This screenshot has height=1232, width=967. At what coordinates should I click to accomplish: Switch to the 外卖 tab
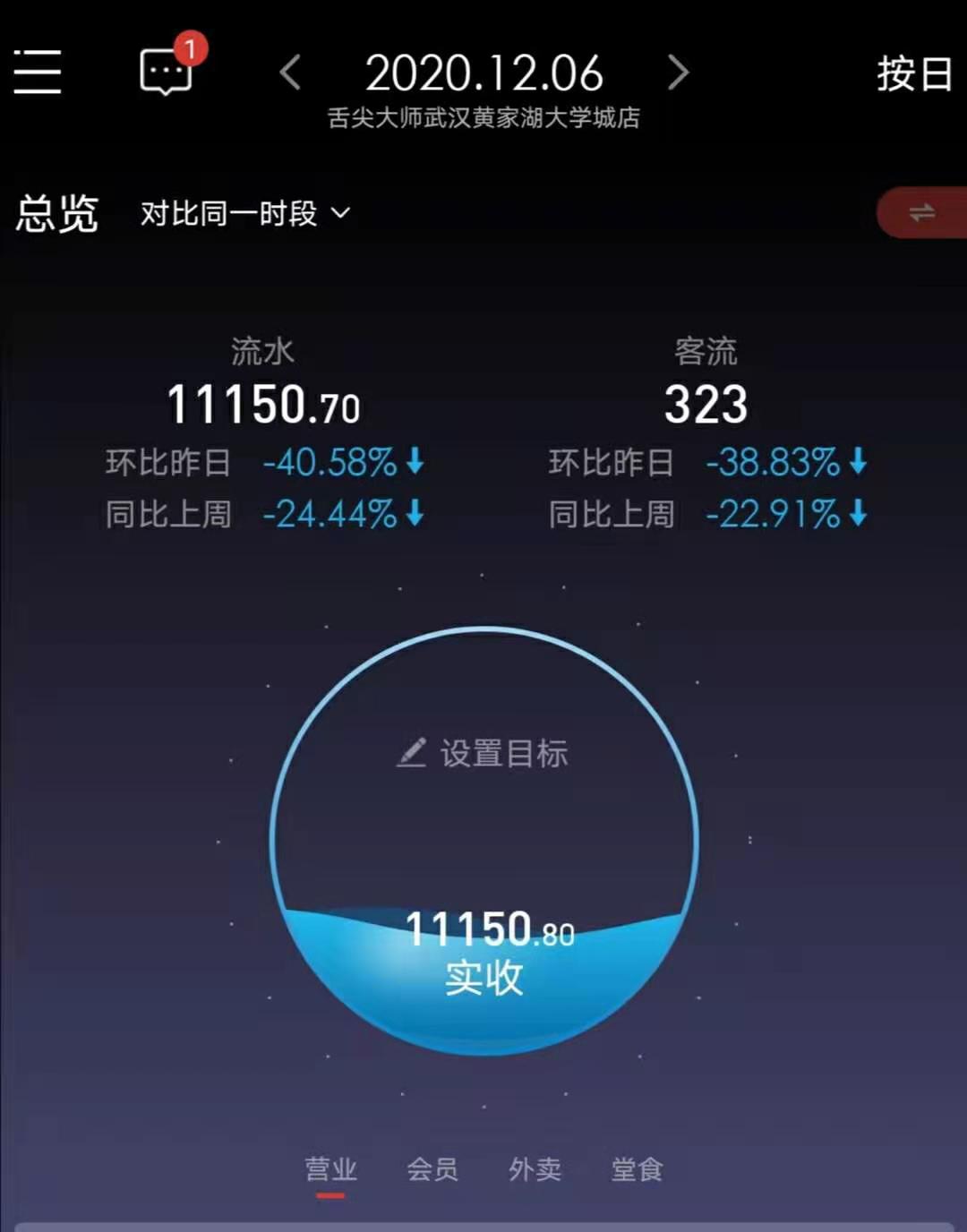(x=536, y=1169)
